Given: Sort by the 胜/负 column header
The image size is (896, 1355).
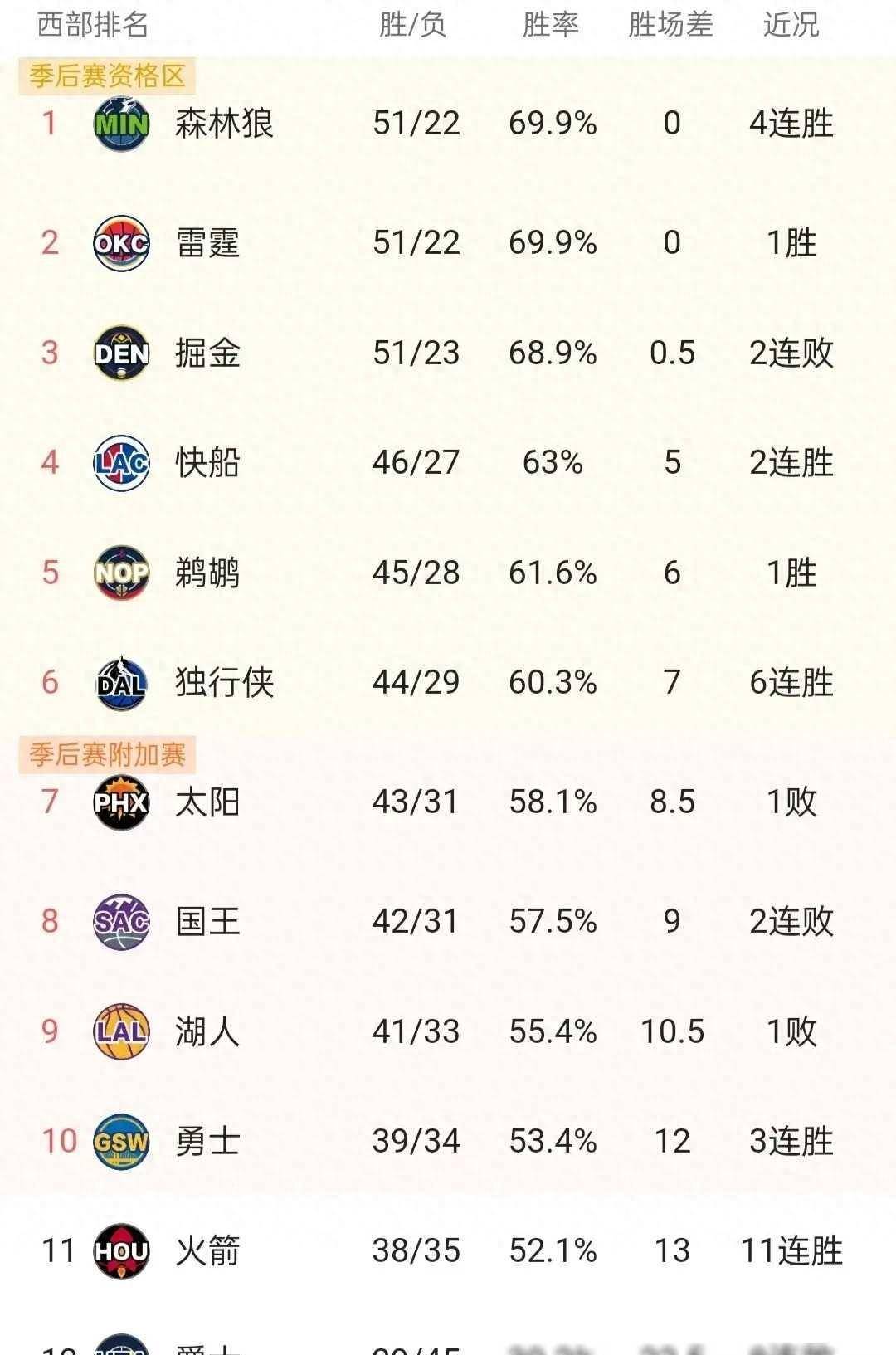Looking at the screenshot, I should [410, 27].
